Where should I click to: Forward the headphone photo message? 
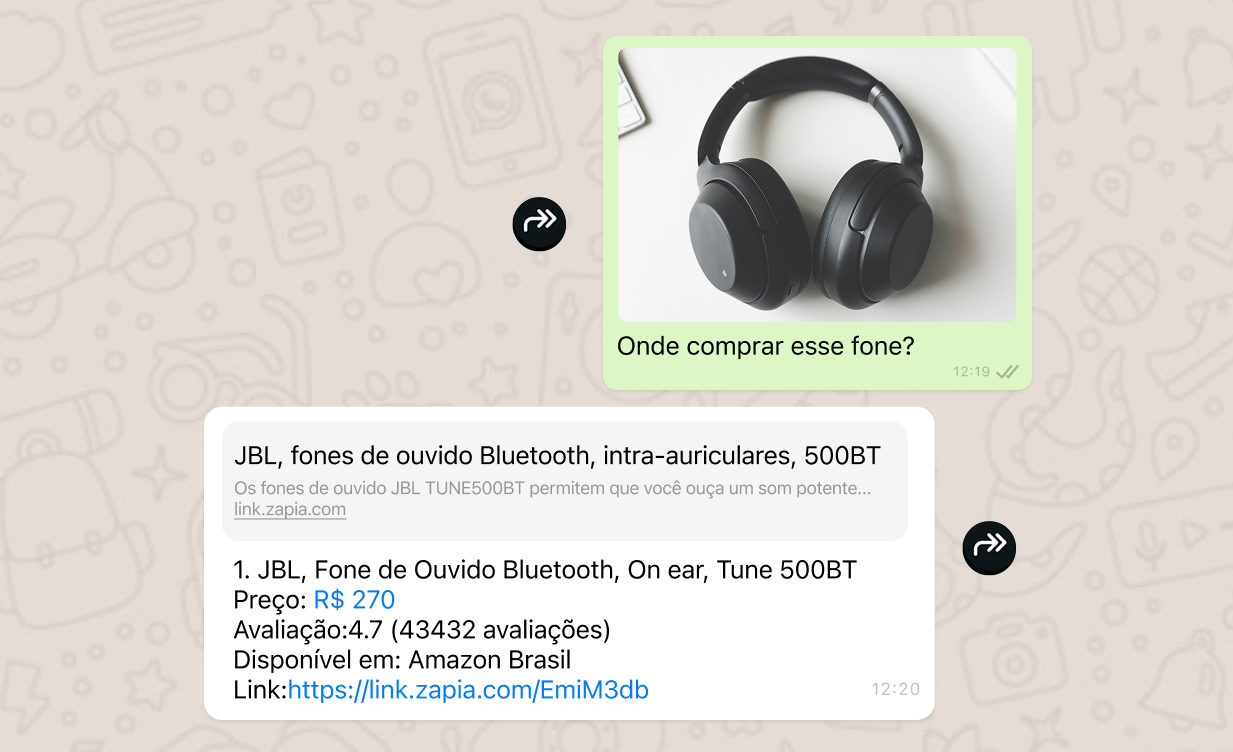539,224
